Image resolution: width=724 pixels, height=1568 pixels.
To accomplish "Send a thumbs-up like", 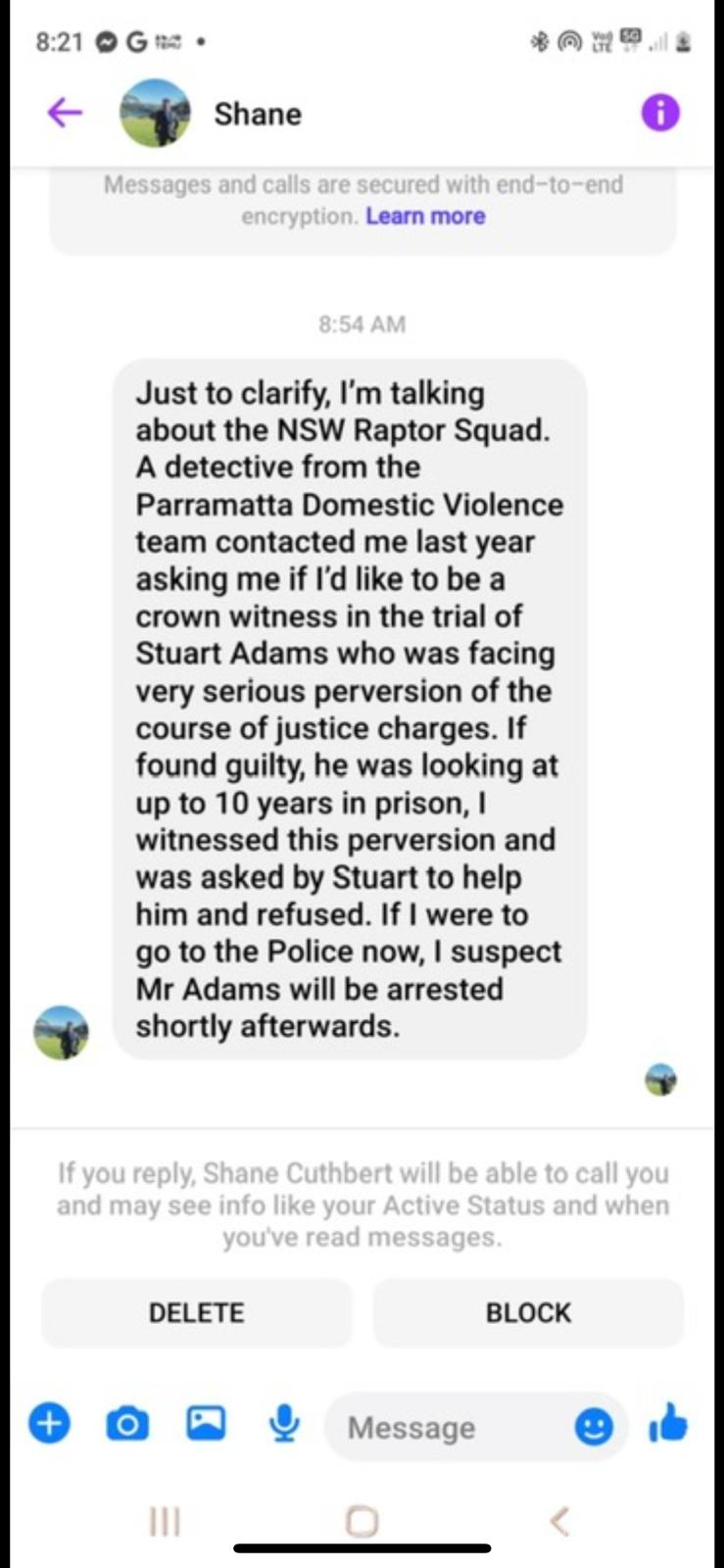I will point(668,1423).
